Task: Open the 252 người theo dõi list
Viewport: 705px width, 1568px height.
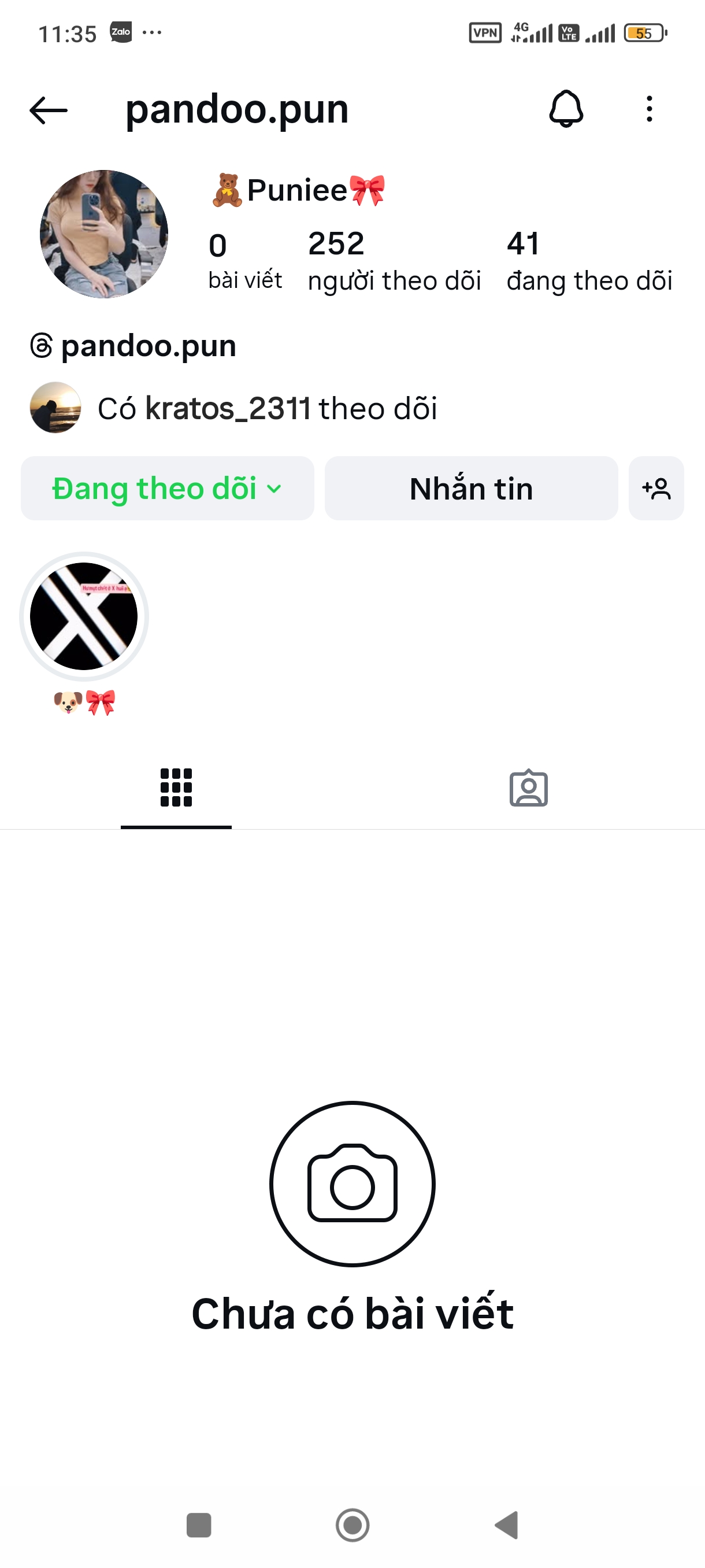Action: tap(394, 261)
